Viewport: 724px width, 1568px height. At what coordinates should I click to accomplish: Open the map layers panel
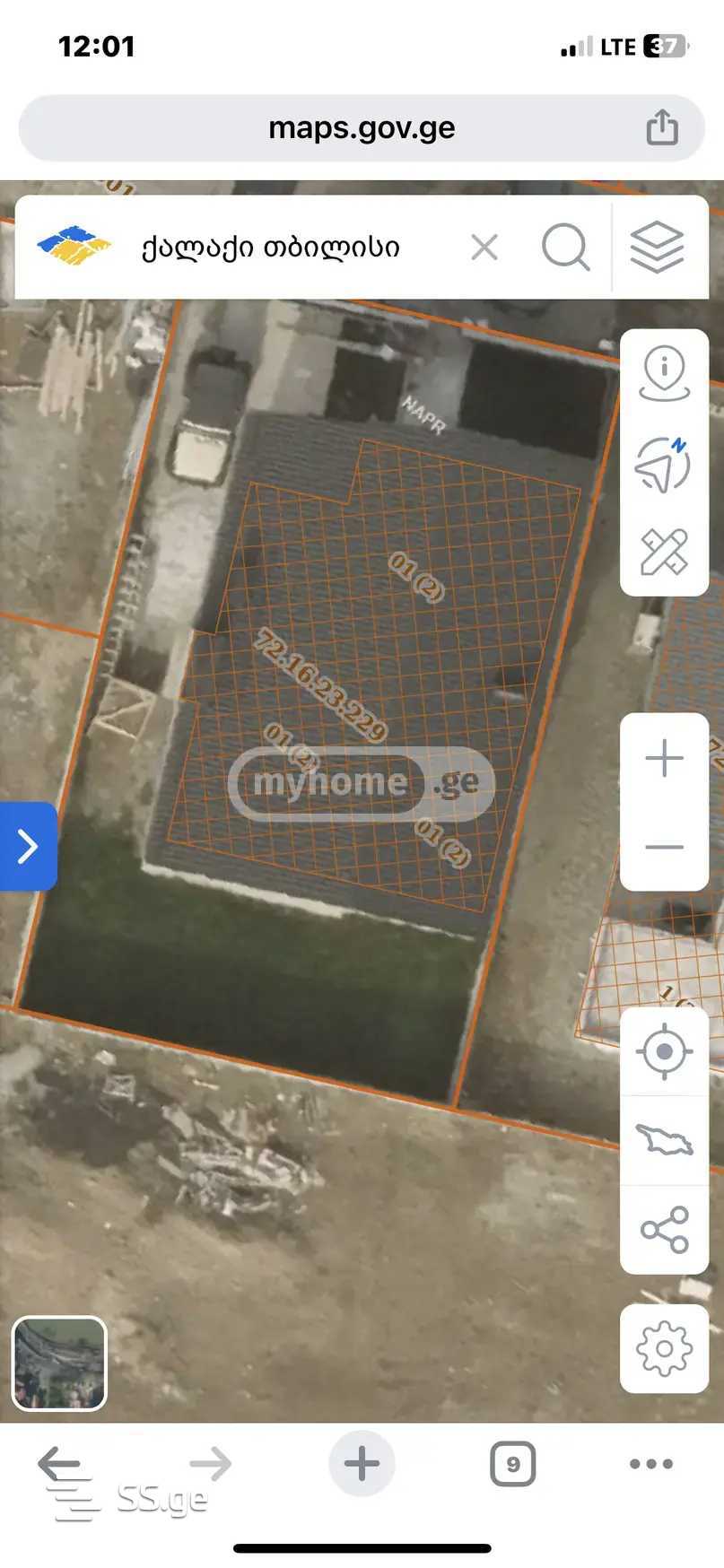coord(657,248)
